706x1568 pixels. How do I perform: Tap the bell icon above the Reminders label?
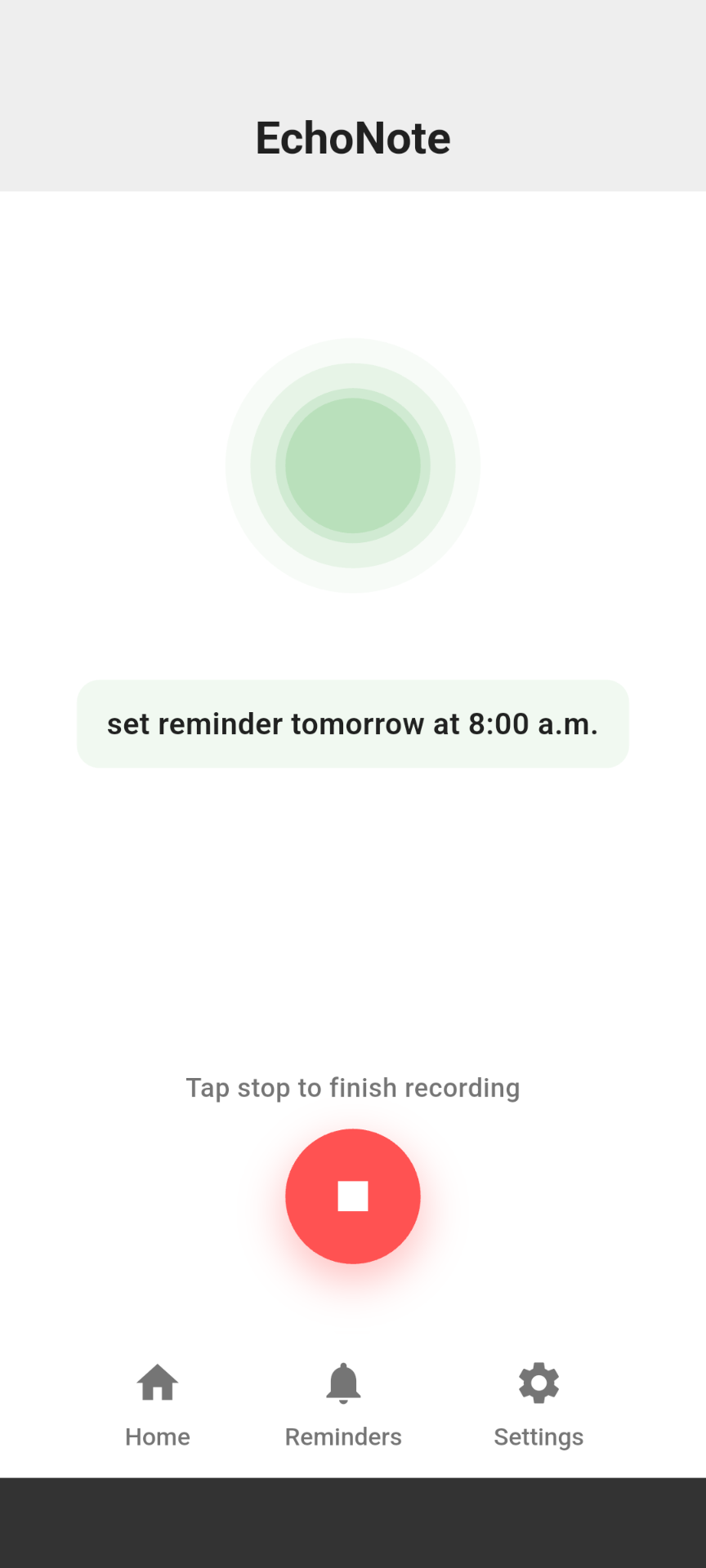click(343, 1382)
